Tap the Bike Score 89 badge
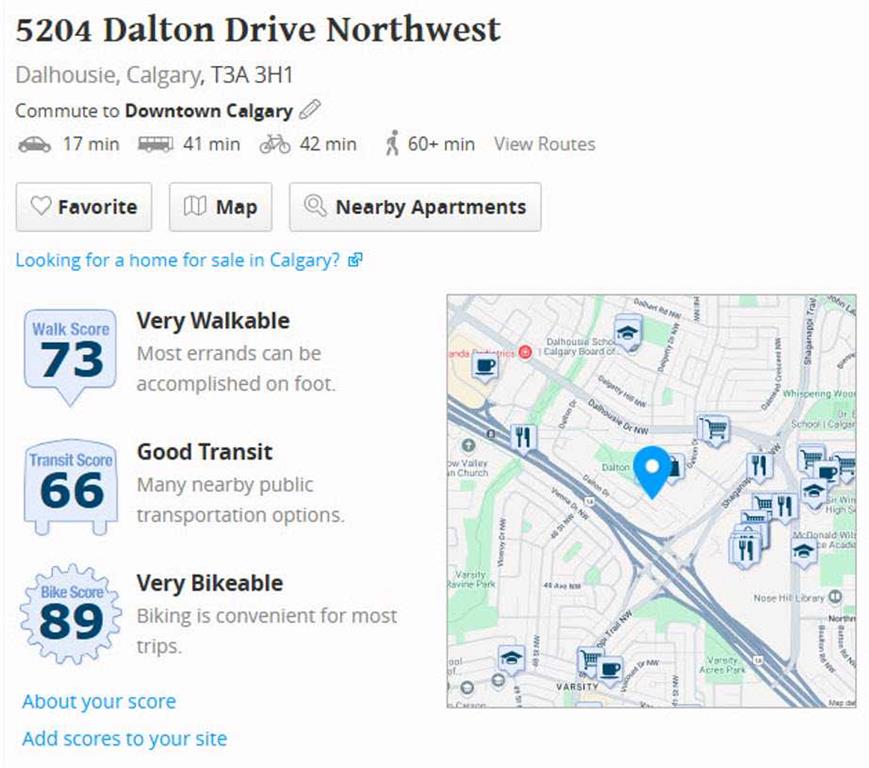This screenshot has height=768, width=869. [x=71, y=615]
